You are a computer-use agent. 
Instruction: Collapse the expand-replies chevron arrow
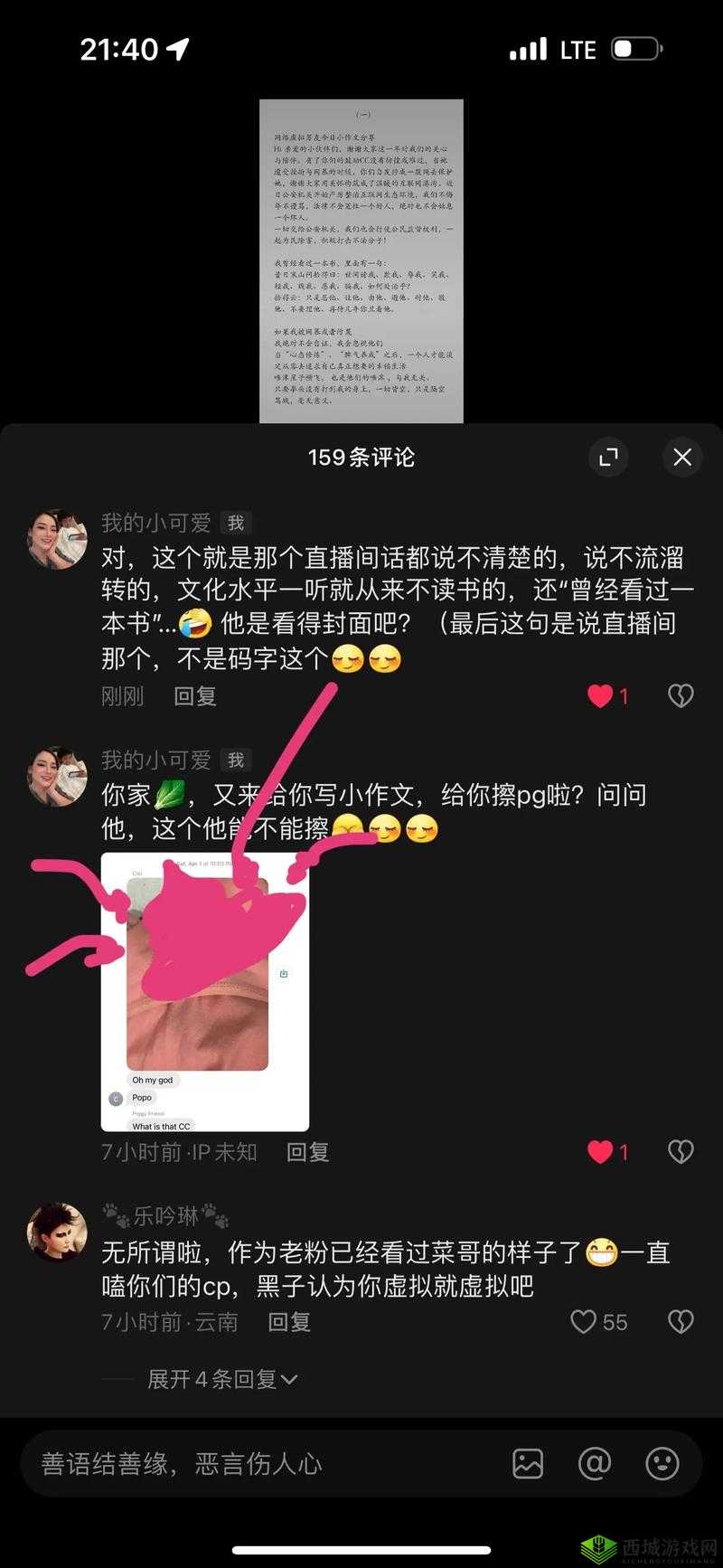[x=289, y=1378]
